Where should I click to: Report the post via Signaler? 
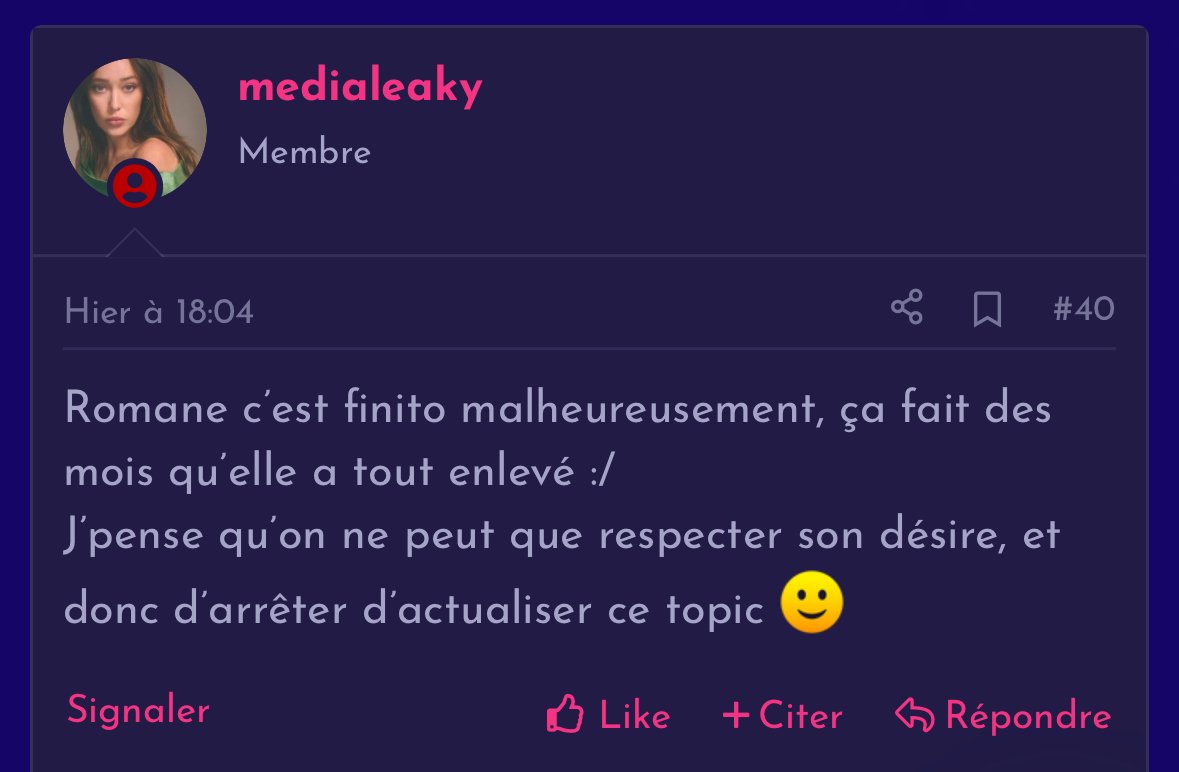pos(138,711)
